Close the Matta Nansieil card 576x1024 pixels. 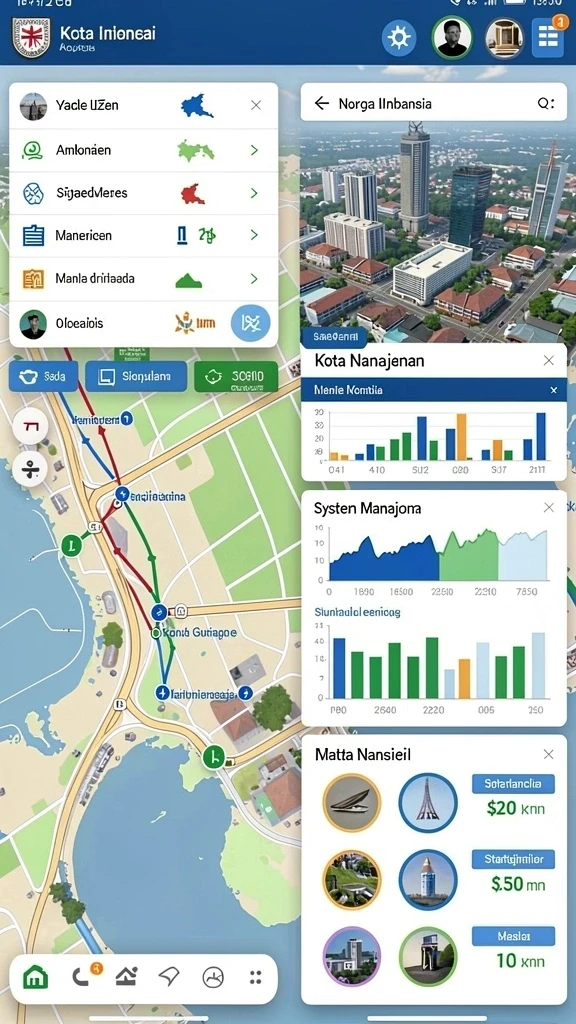pos(549,754)
